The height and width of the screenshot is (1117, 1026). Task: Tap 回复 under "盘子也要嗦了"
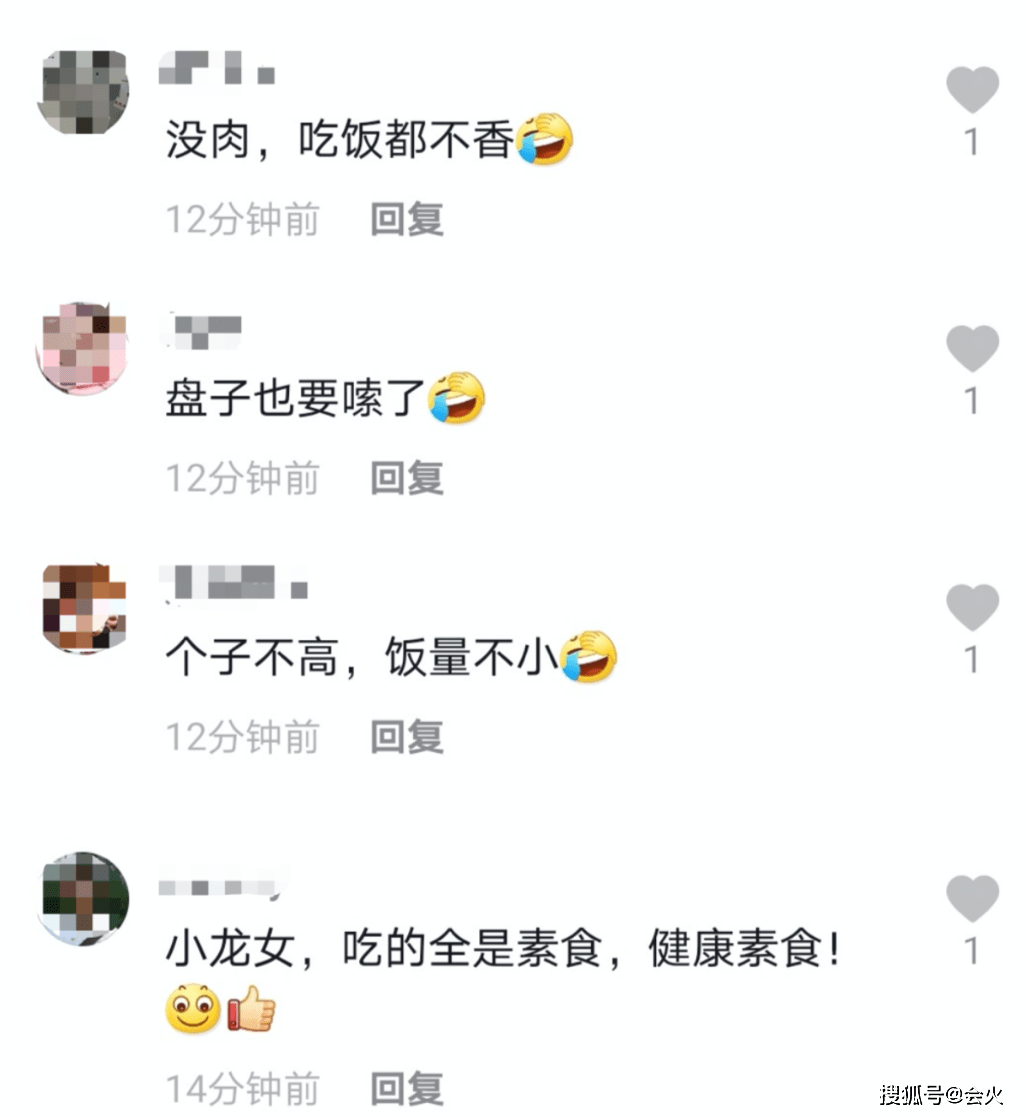407,478
